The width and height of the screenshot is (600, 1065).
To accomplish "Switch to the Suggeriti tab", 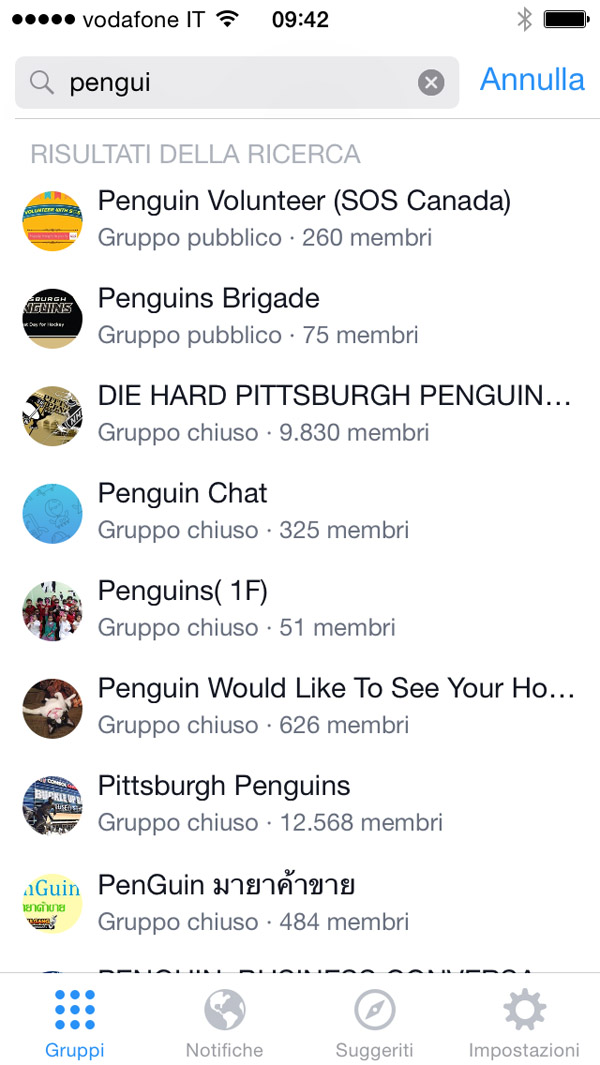I will tap(374, 1023).
